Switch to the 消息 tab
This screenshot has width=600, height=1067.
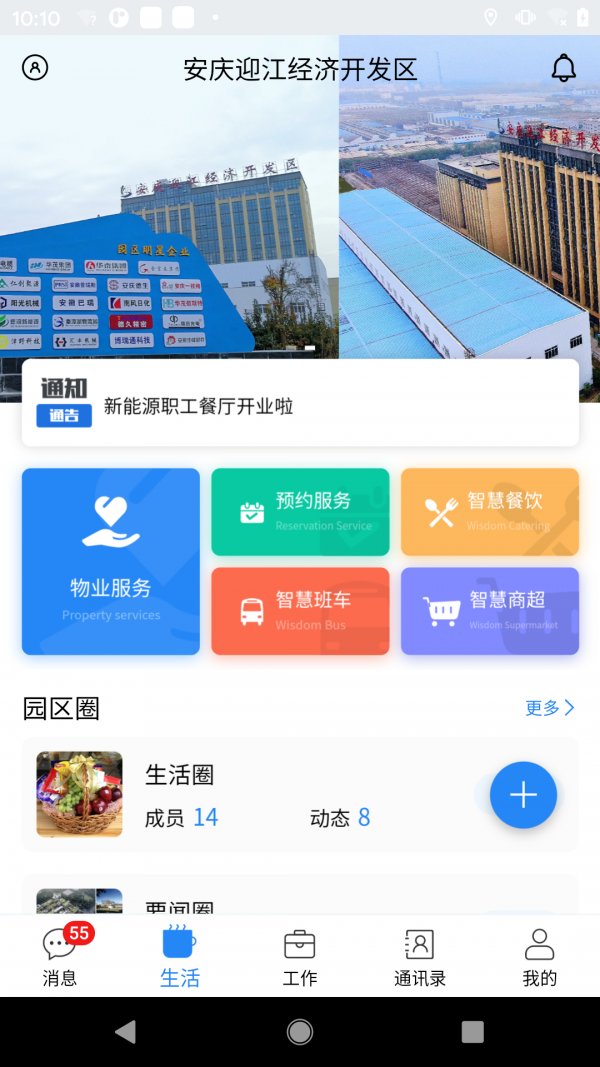coord(60,955)
